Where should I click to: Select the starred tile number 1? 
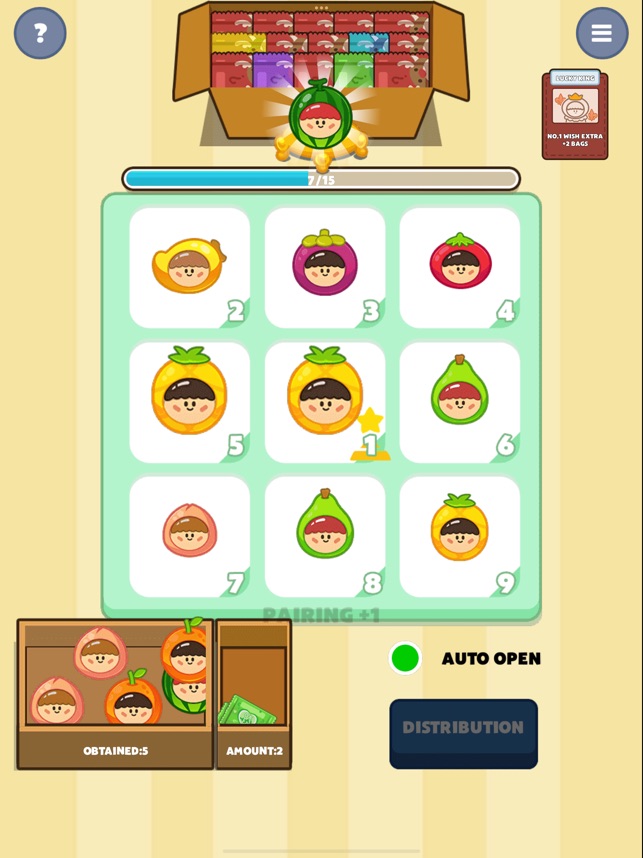pos(325,402)
